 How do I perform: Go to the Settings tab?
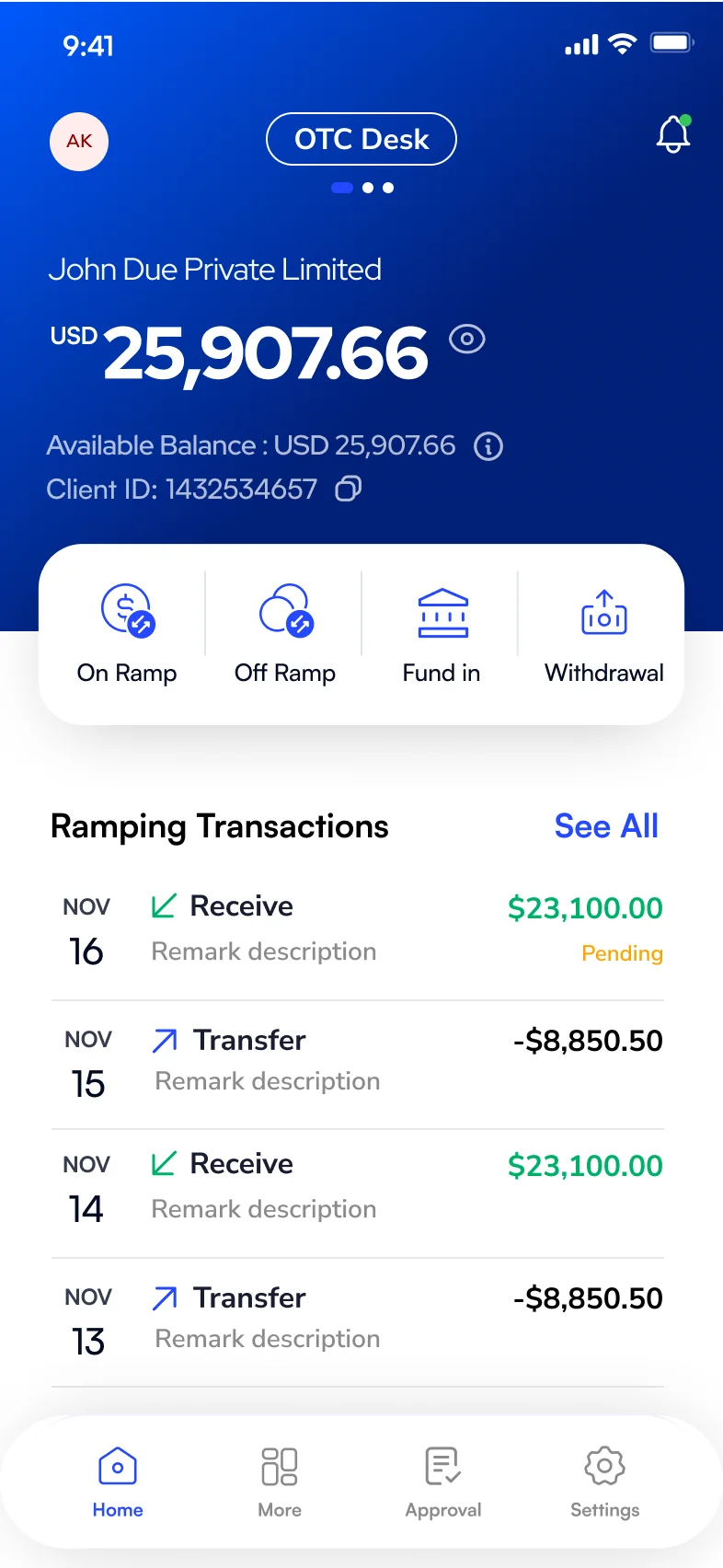click(604, 1482)
